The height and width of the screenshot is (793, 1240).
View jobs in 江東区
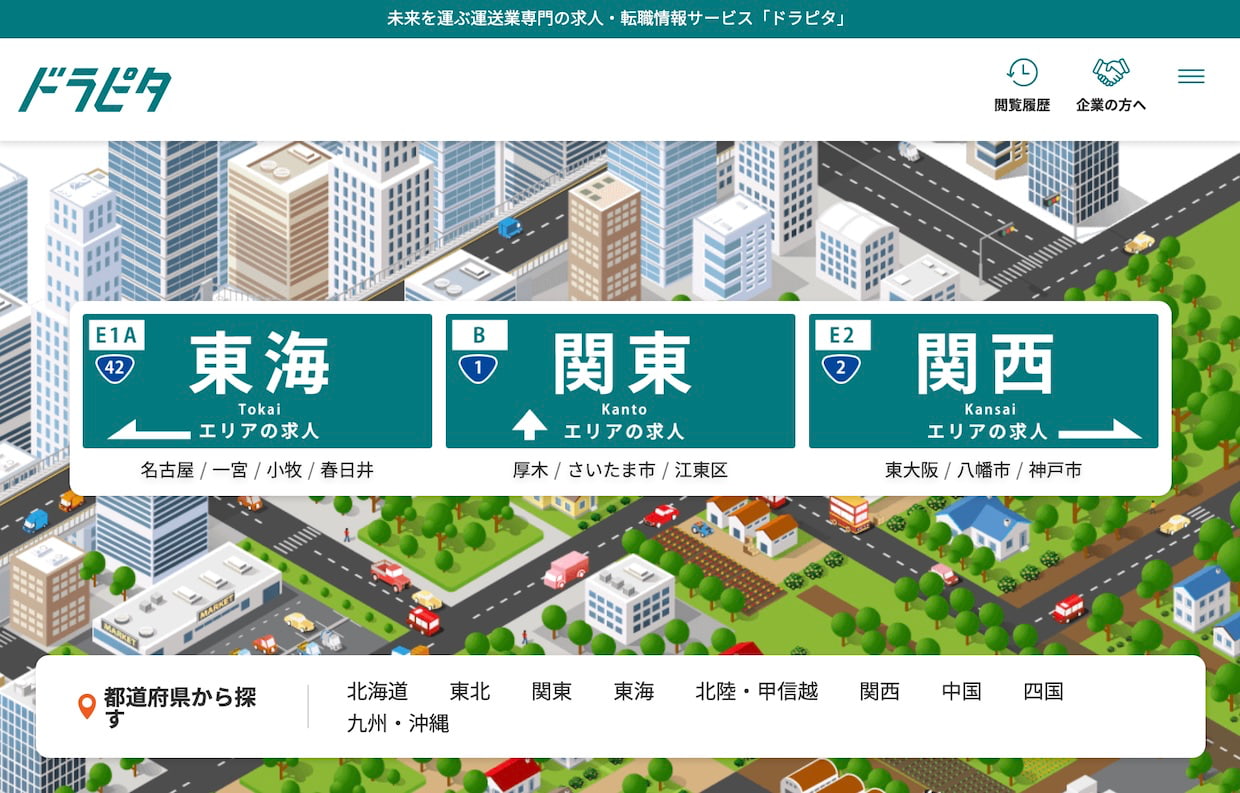coord(701,470)
